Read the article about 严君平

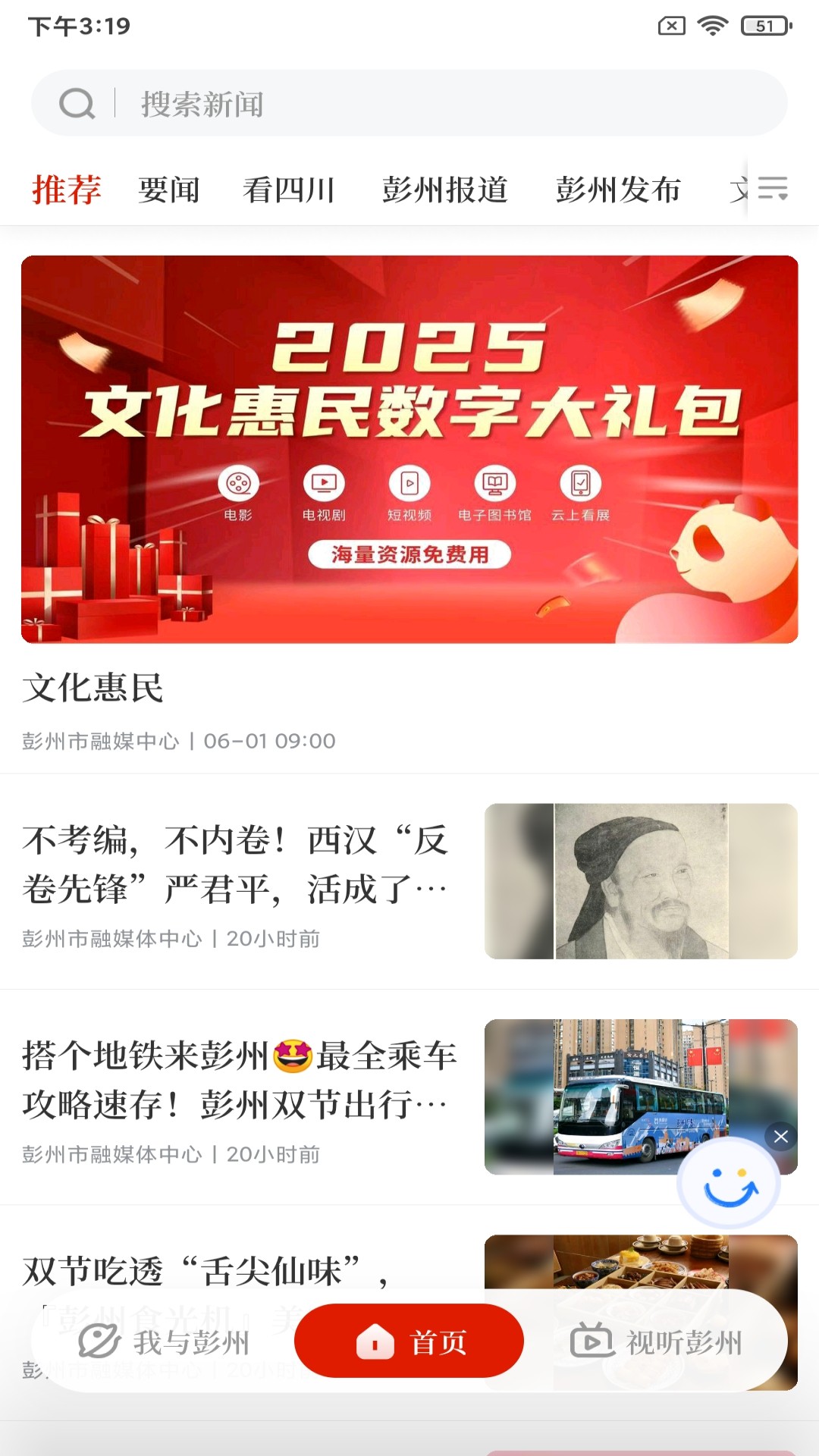coord(235,864)
